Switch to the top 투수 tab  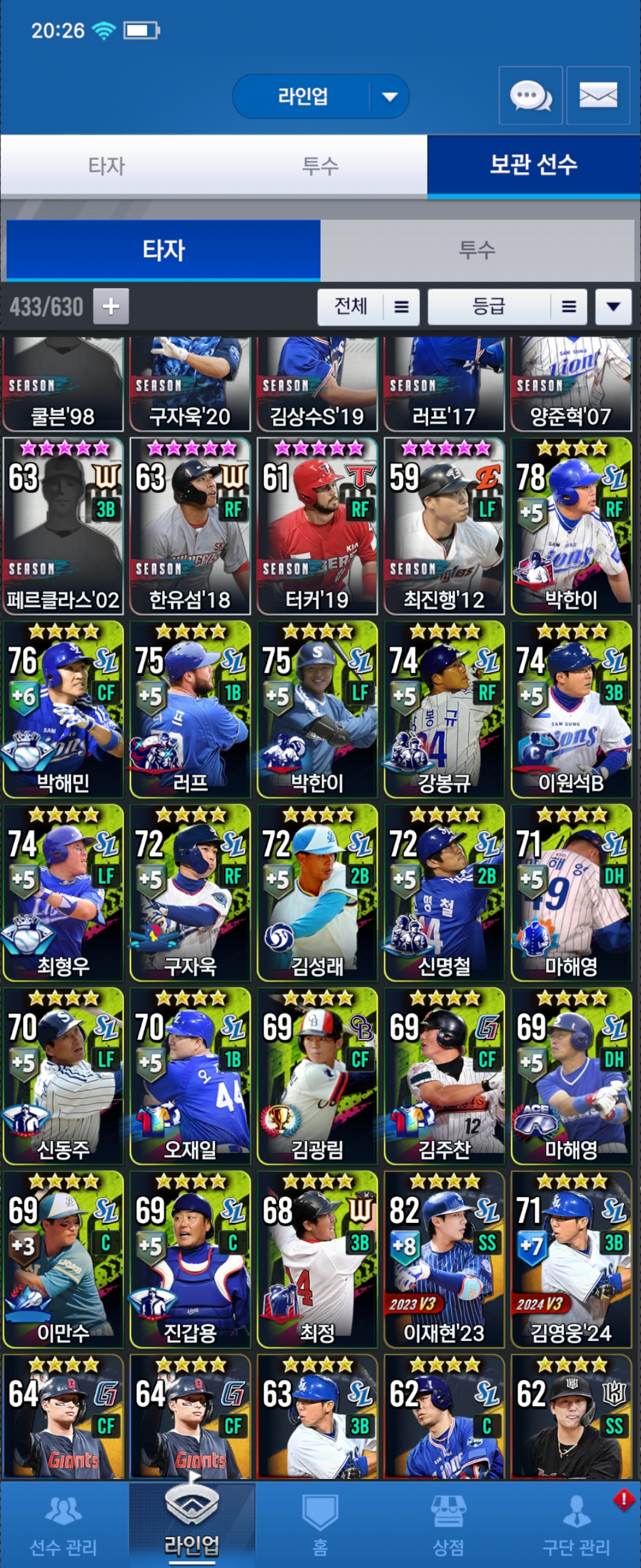[x=320, y=166]
